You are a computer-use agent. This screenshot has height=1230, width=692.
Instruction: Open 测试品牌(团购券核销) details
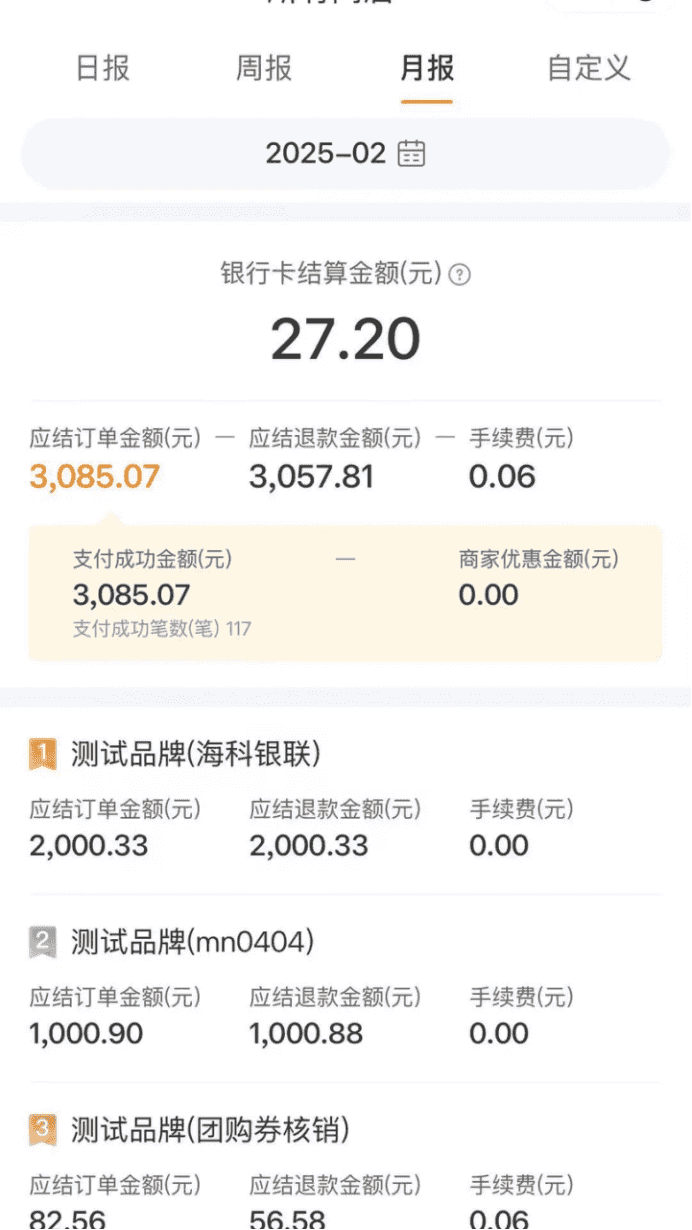point(210,1131)
